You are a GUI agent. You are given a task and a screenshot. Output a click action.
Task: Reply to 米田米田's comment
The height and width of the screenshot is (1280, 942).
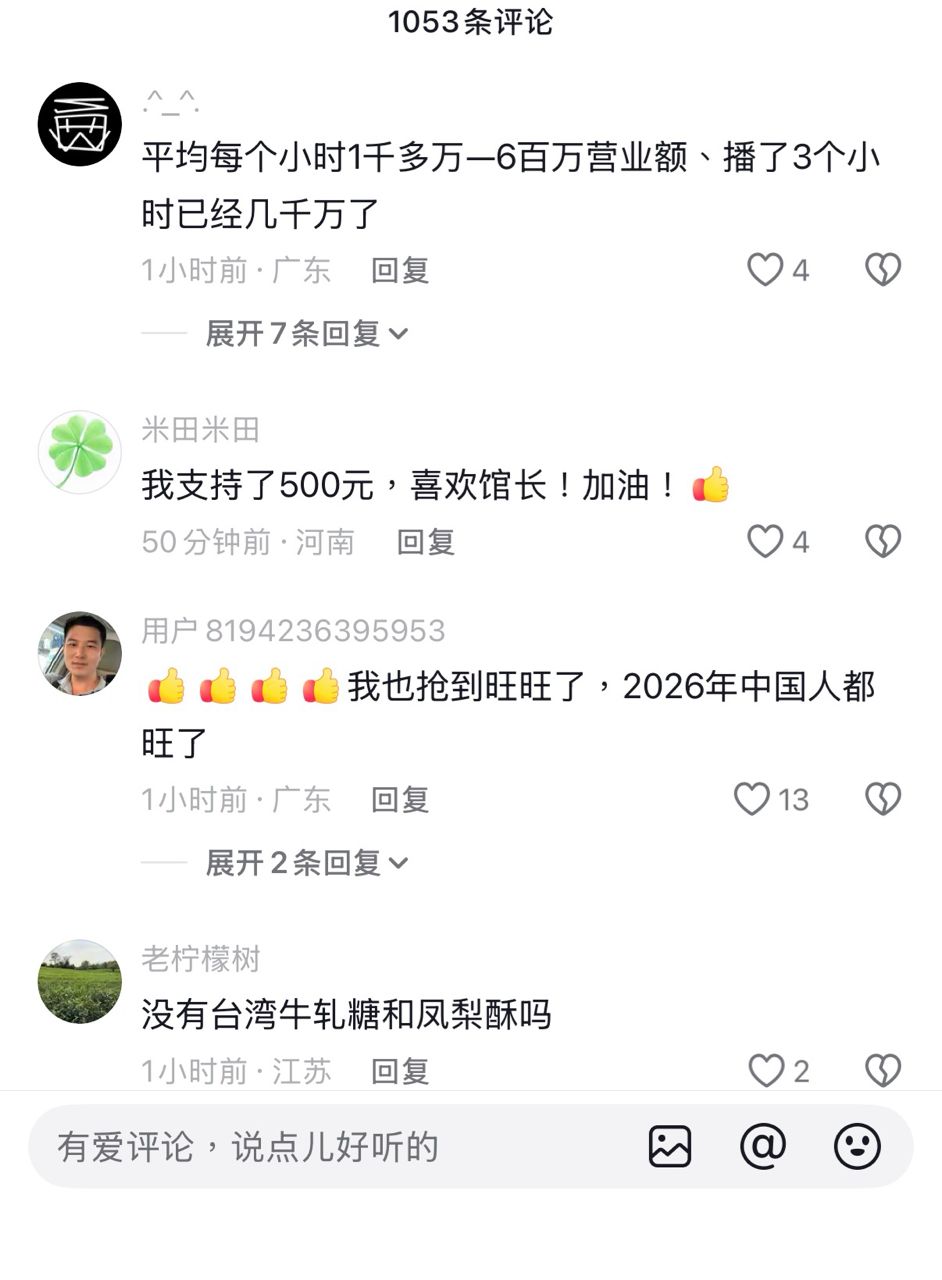[426, 542]
